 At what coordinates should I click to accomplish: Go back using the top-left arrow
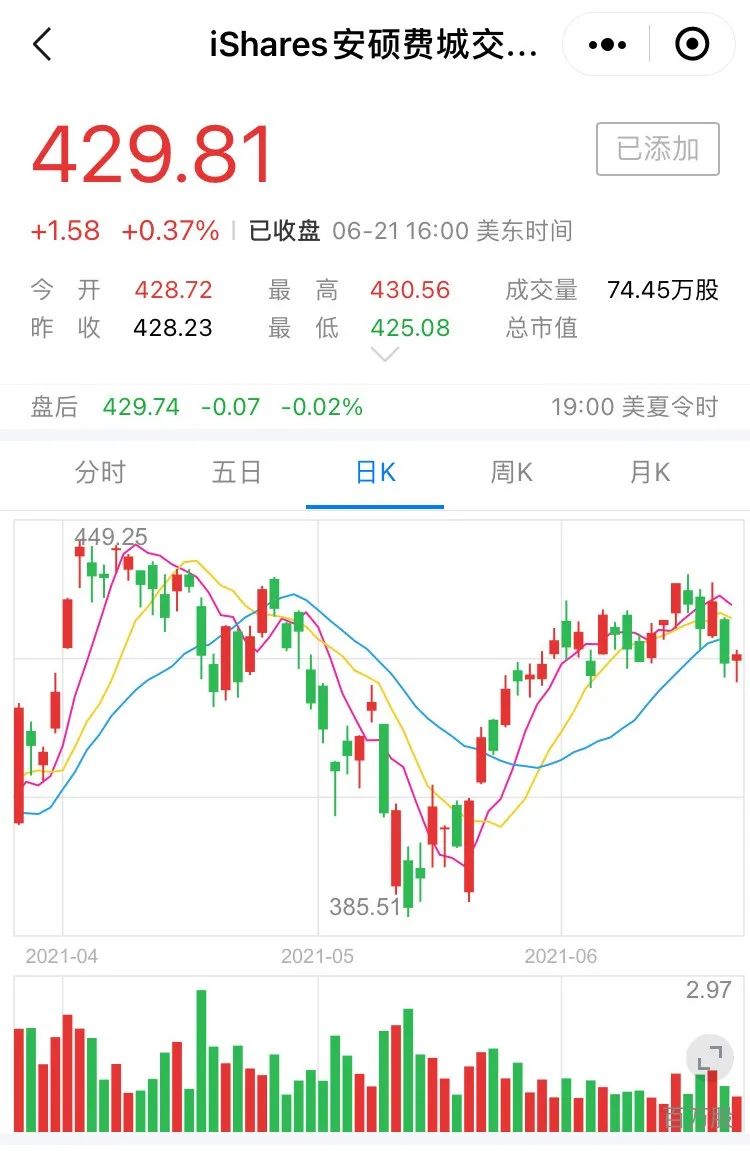coord(43,44)
